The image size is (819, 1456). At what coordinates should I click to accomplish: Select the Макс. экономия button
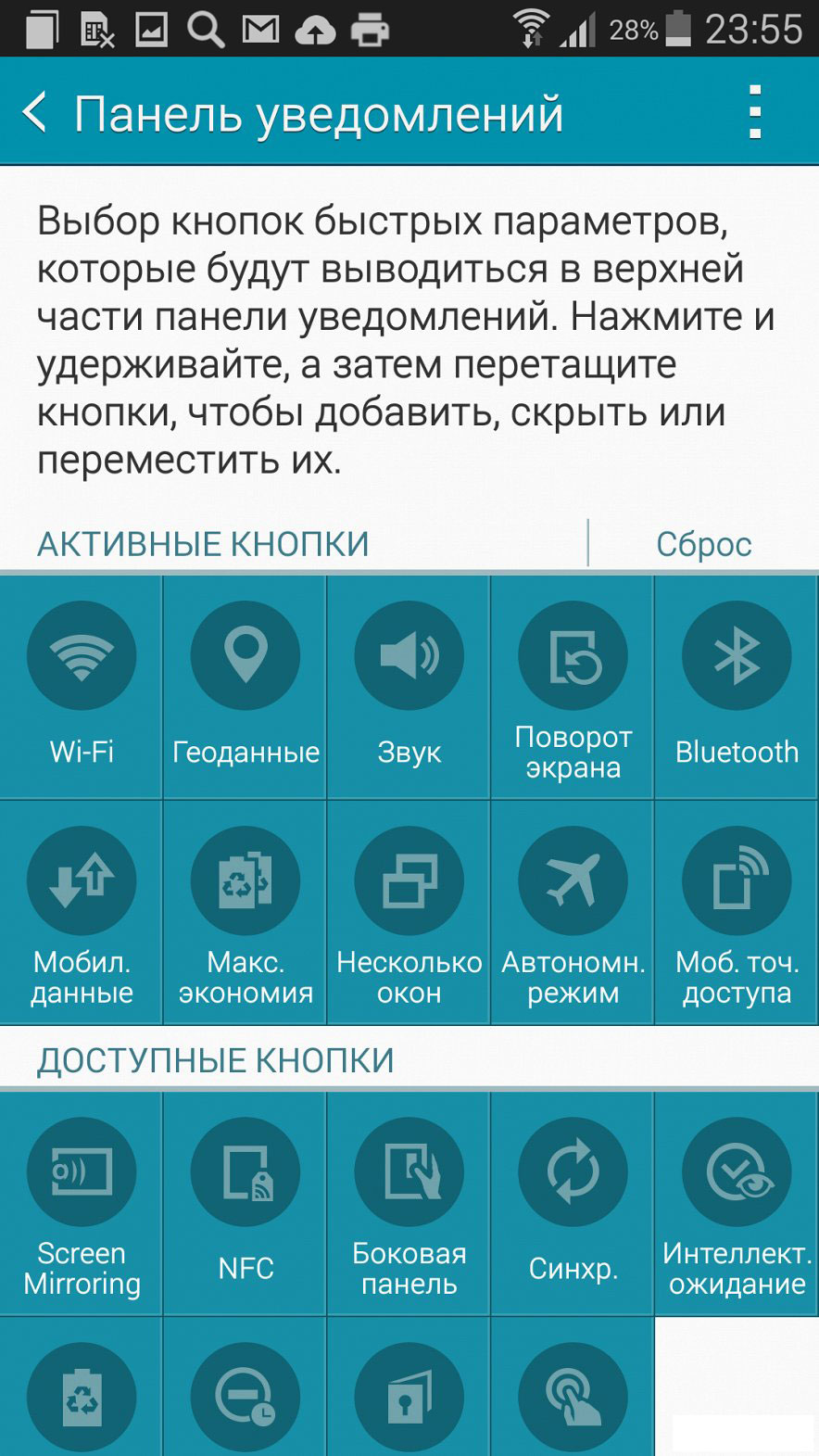pos(246,913)
